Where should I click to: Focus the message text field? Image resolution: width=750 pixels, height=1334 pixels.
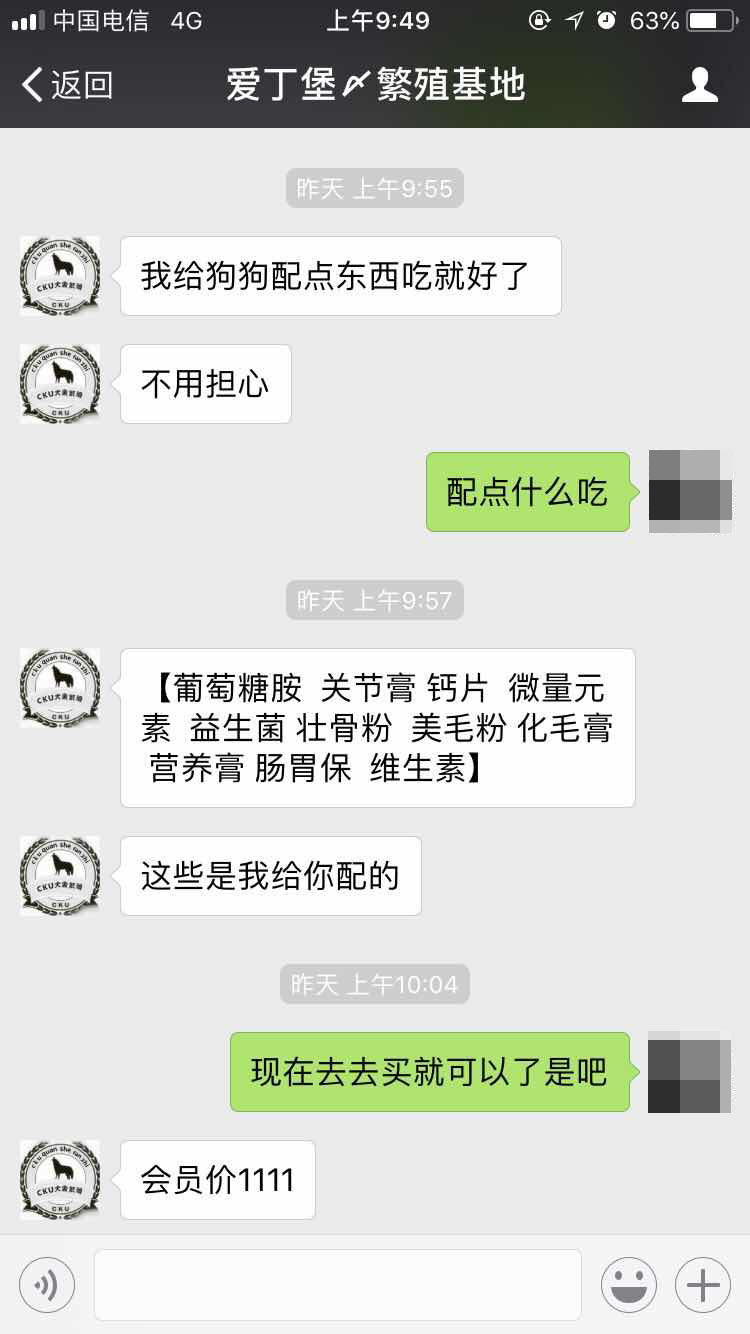[338, 1285]
